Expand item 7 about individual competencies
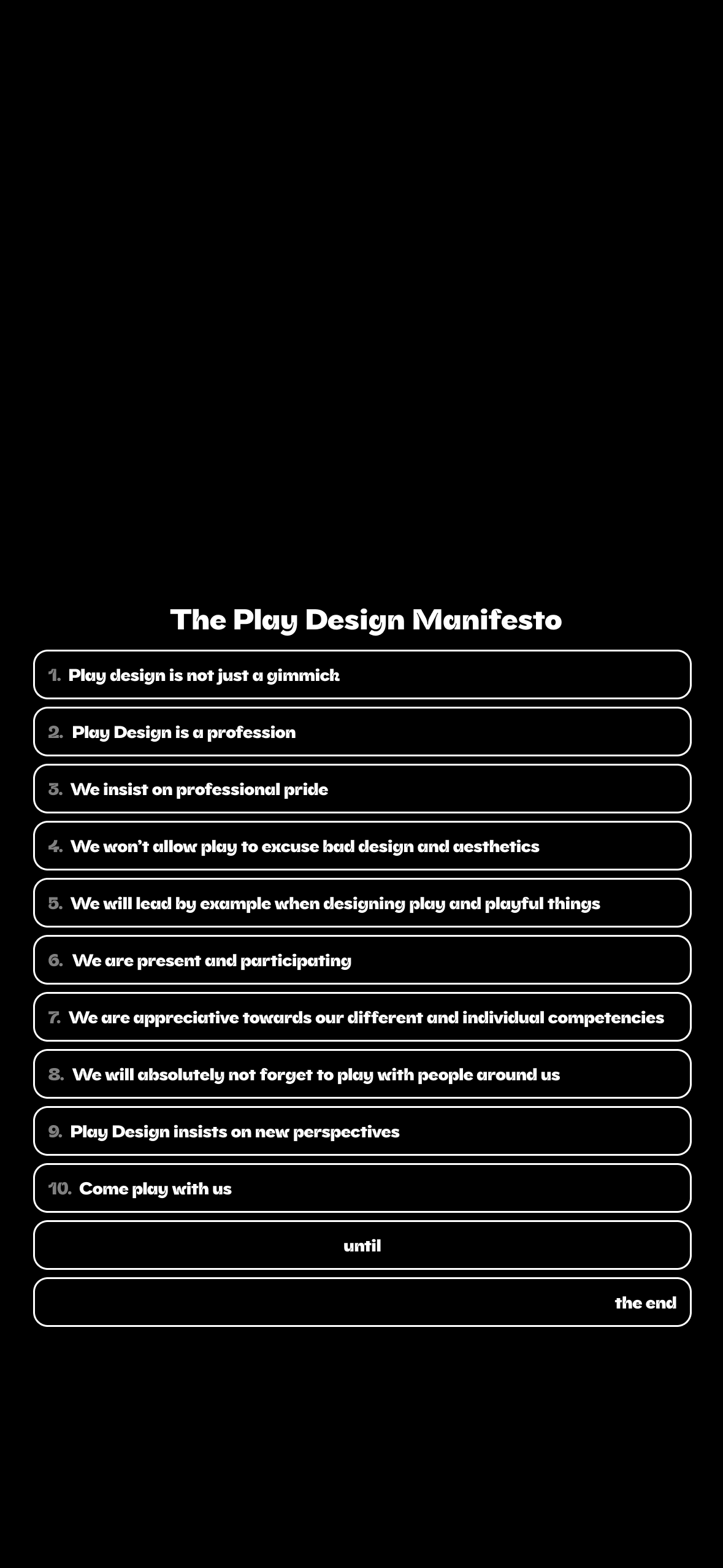 362,1017
